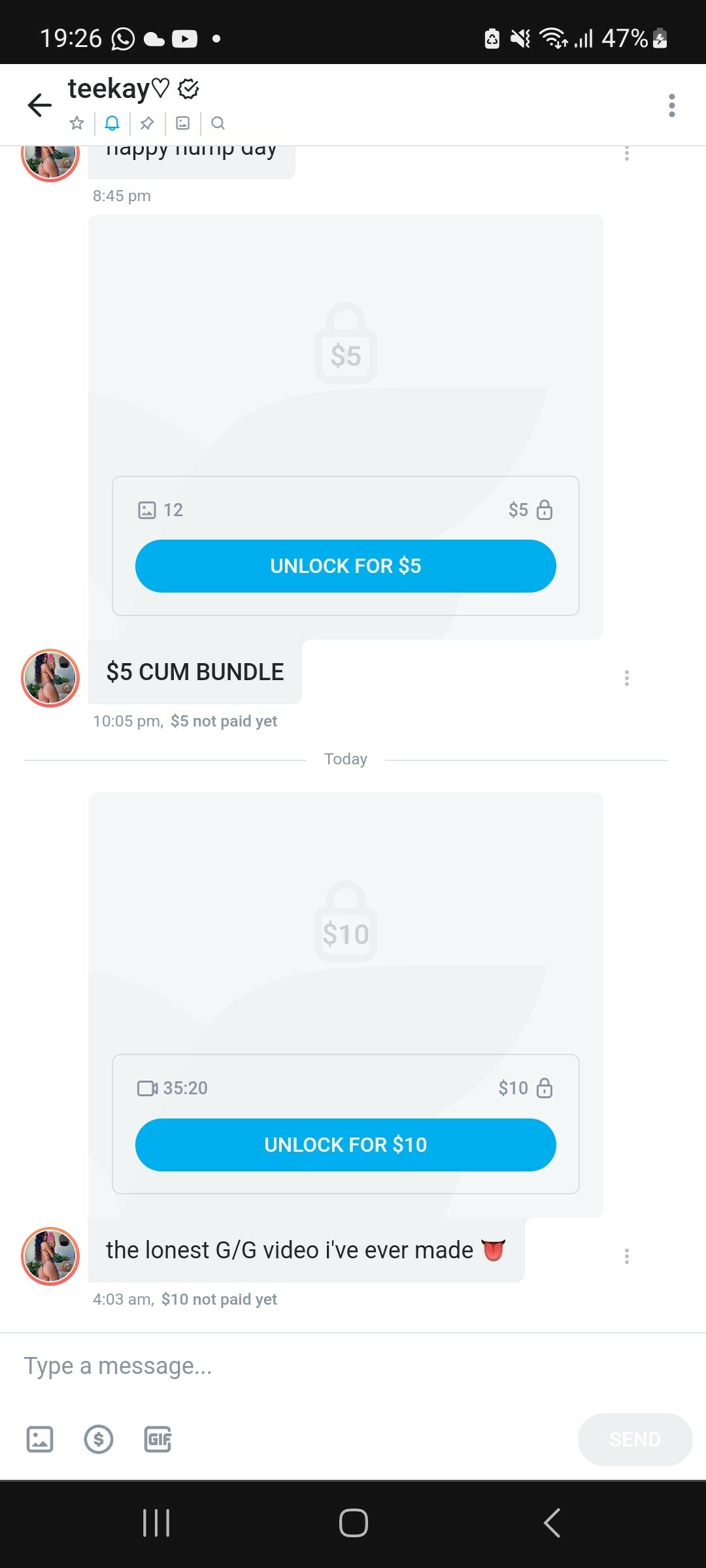
Task: Attach a photo to message
Action: [40, 1439]
